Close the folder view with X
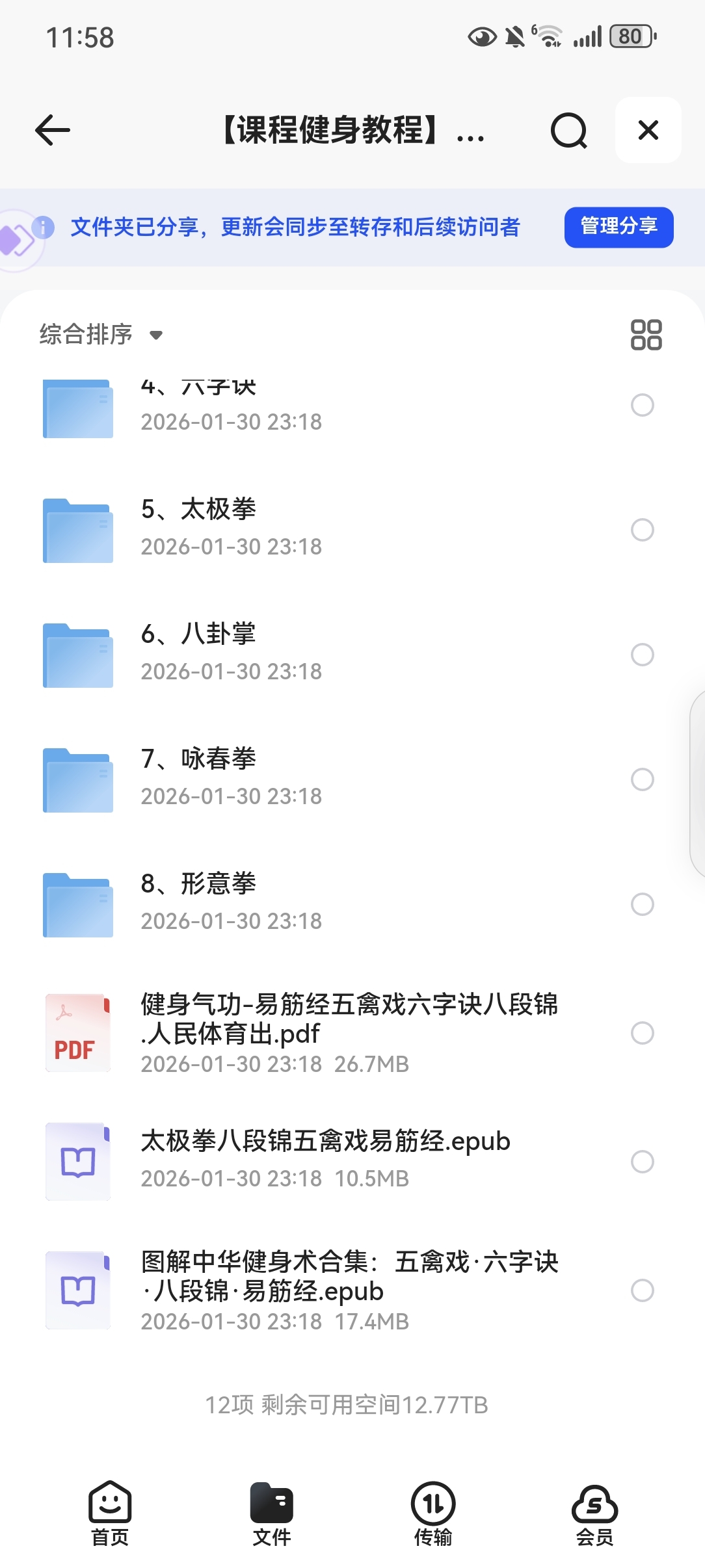Viewport: 705px width, 1568px height. click(648, 130)
